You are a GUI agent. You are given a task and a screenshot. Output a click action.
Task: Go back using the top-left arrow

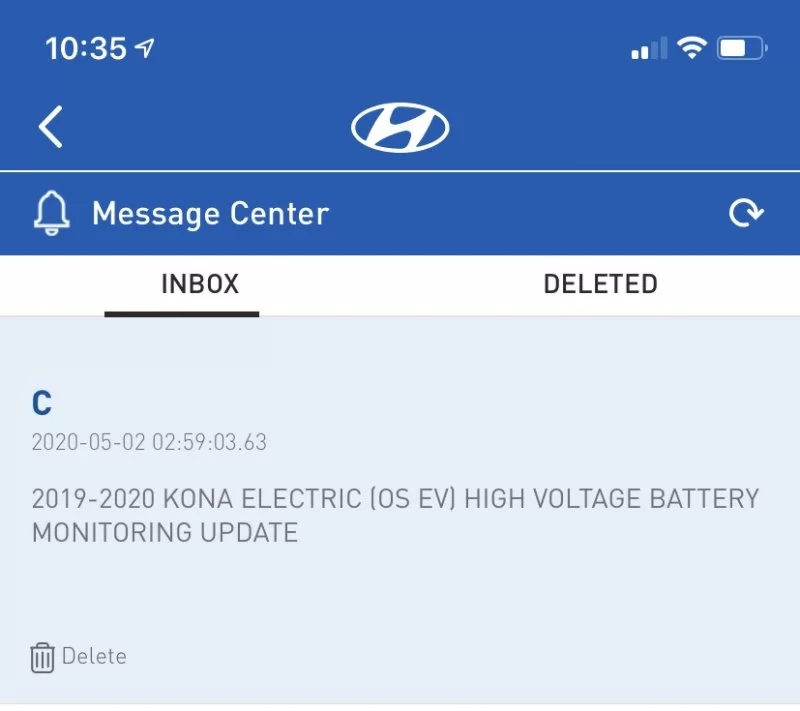click(50, 128)
